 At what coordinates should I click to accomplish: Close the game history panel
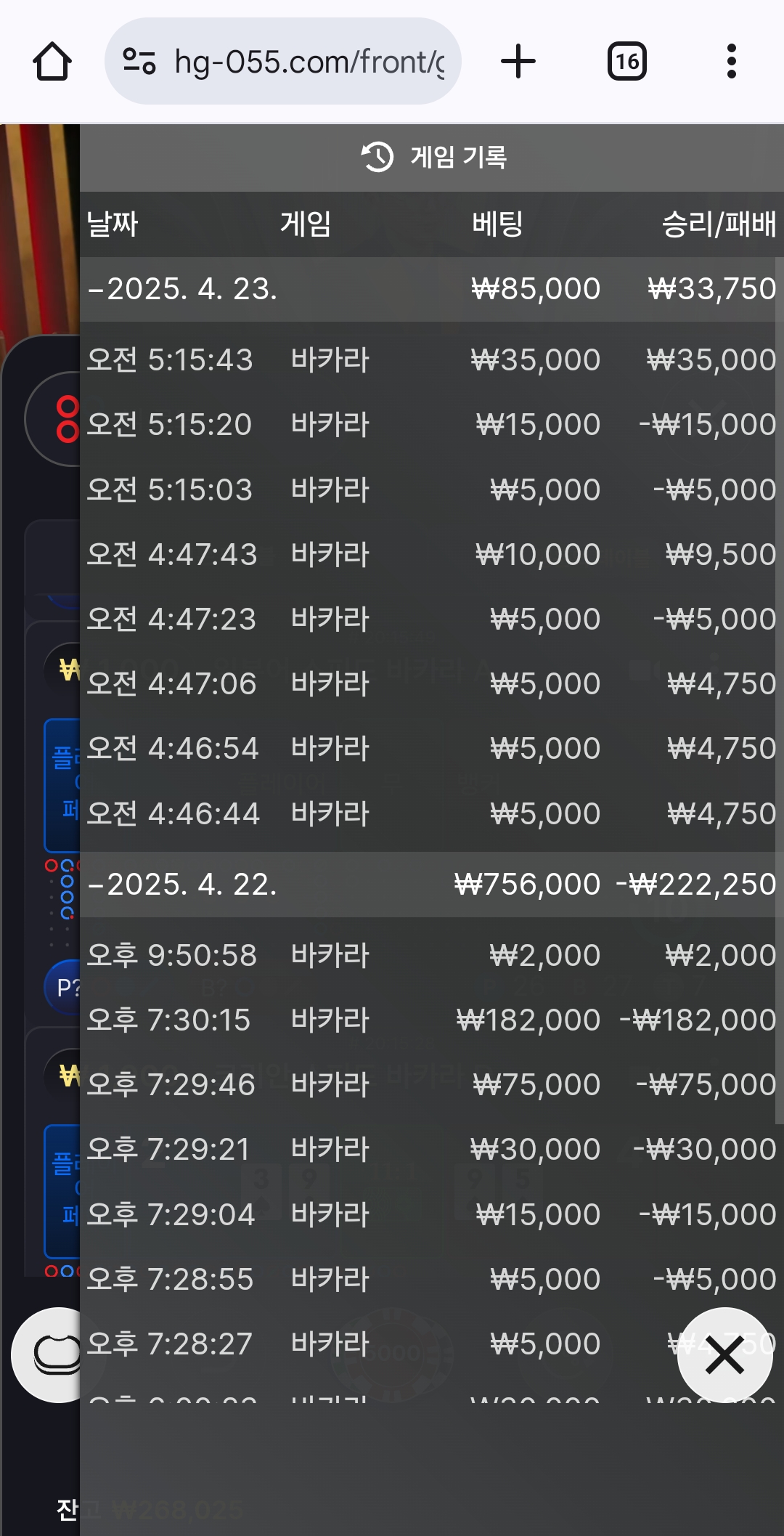[724, 1355]
